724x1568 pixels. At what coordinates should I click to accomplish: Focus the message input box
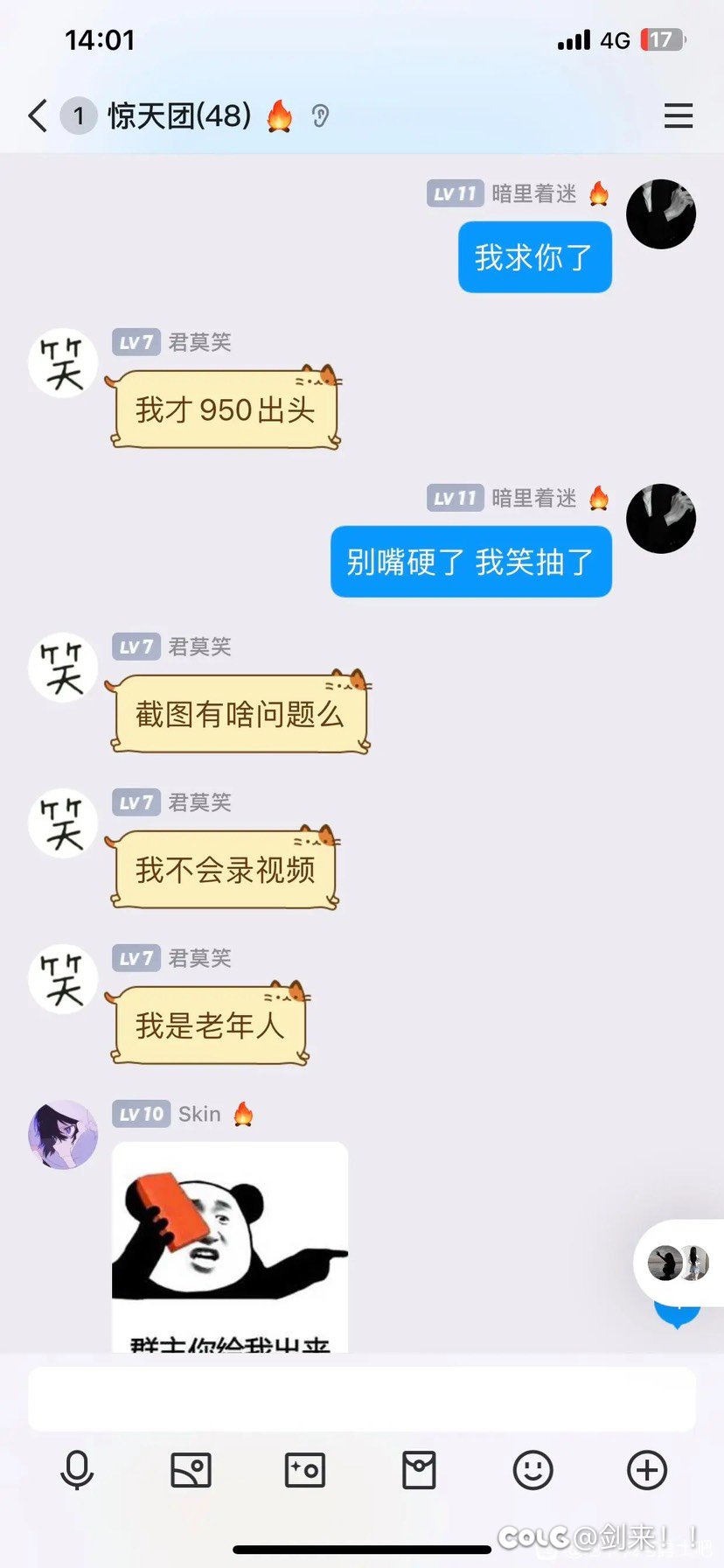362,1399
